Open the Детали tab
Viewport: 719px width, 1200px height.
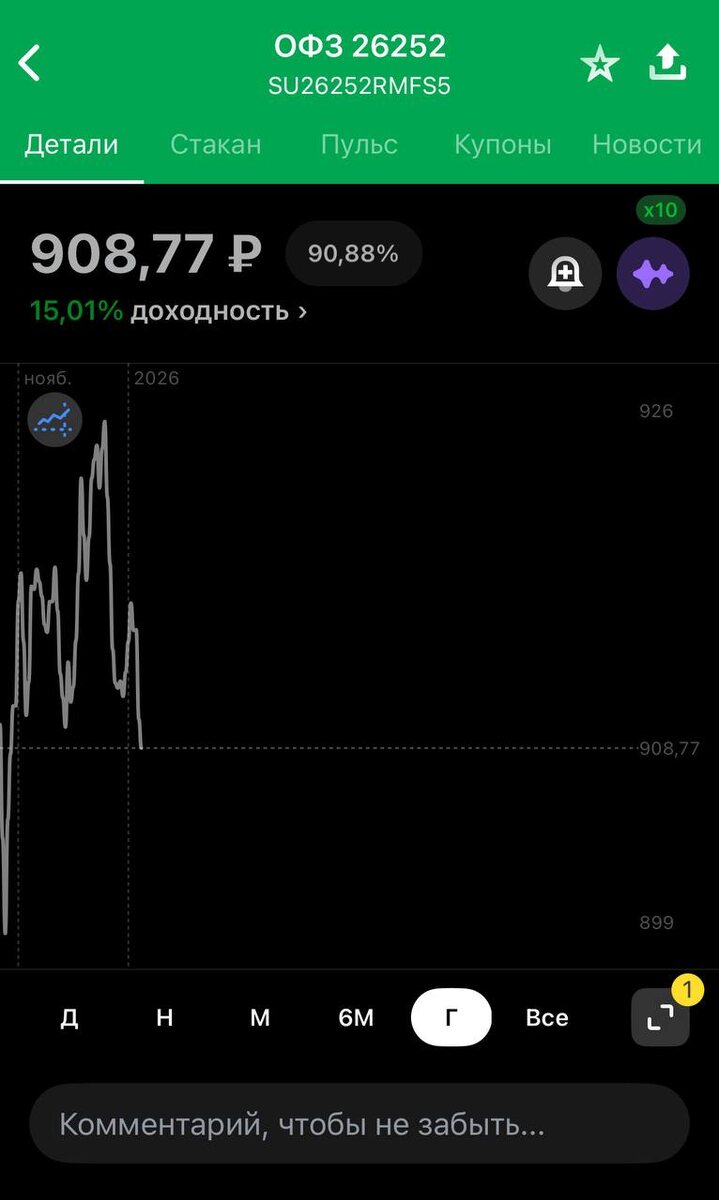[71, 144]
